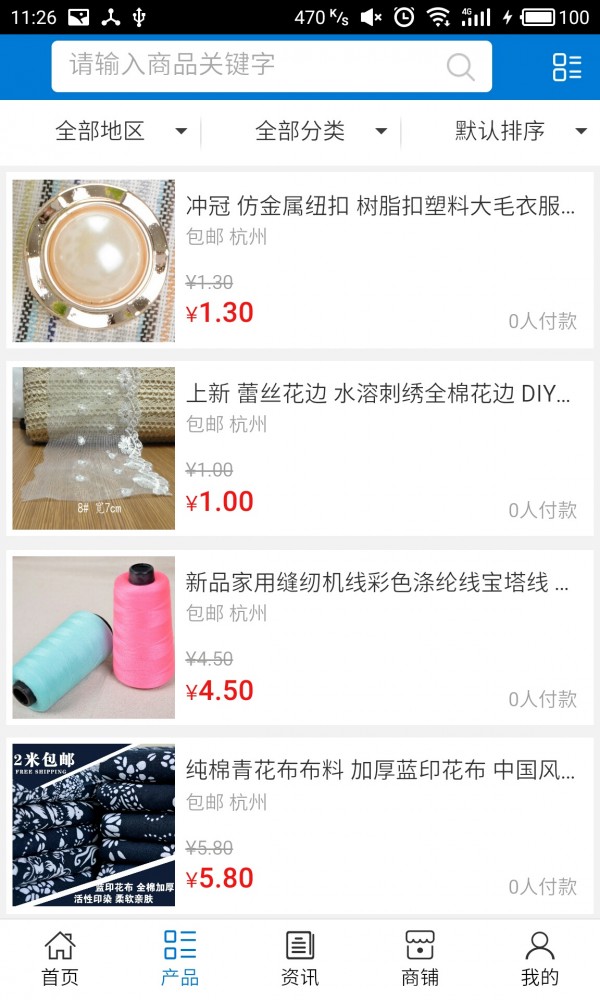
Task: Open the 冲冠 仿金属纽扣 product
Action: 300,260
